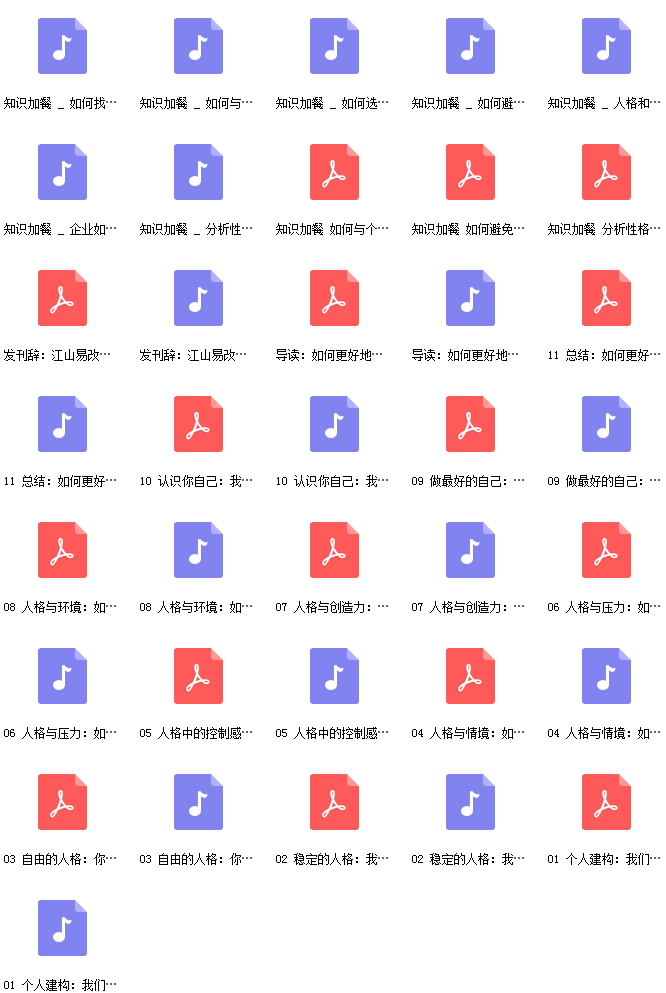Play the audio 04 人格与情境：如…
666x993 pixels.
(606, 676)
